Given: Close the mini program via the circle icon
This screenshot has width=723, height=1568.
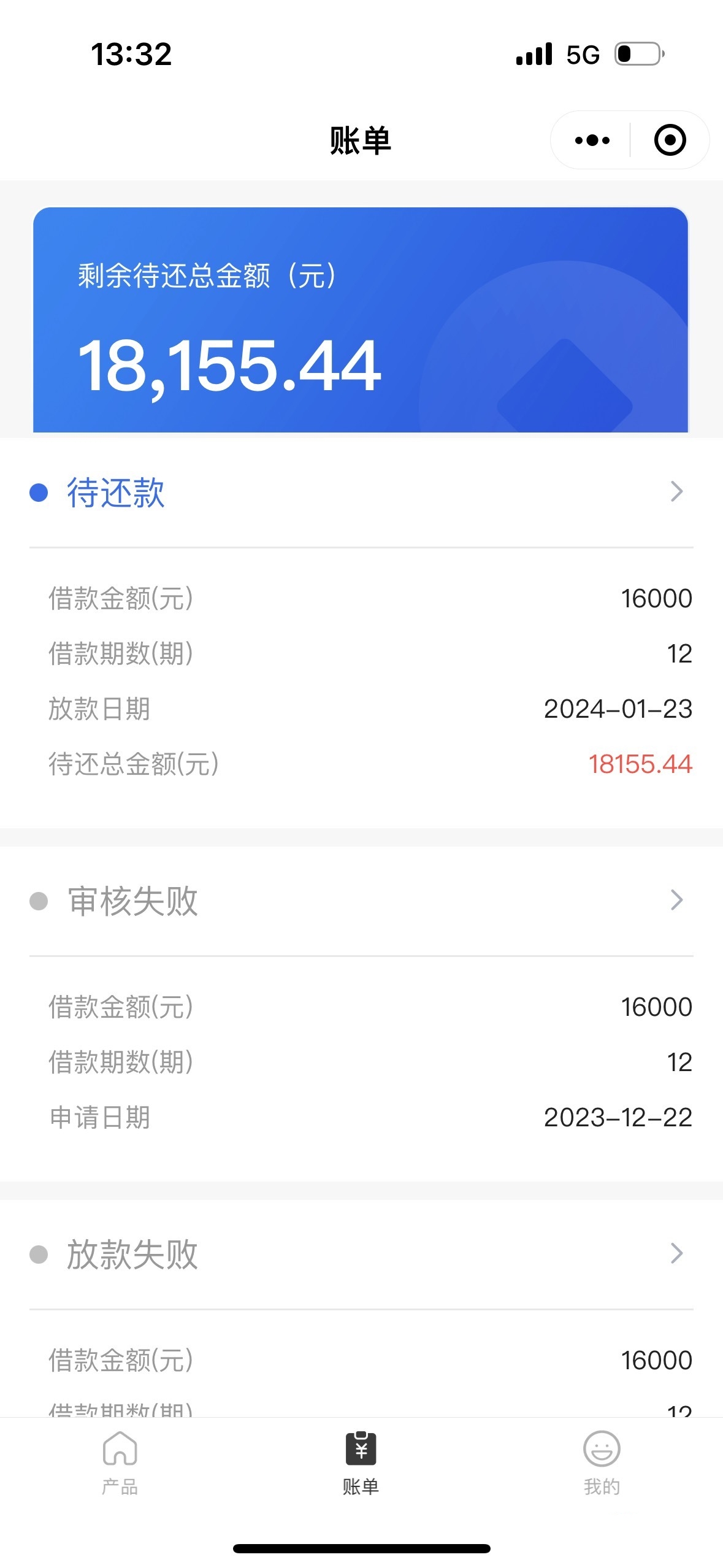Looking at the screenshot, I should click(x=670, y=140).
